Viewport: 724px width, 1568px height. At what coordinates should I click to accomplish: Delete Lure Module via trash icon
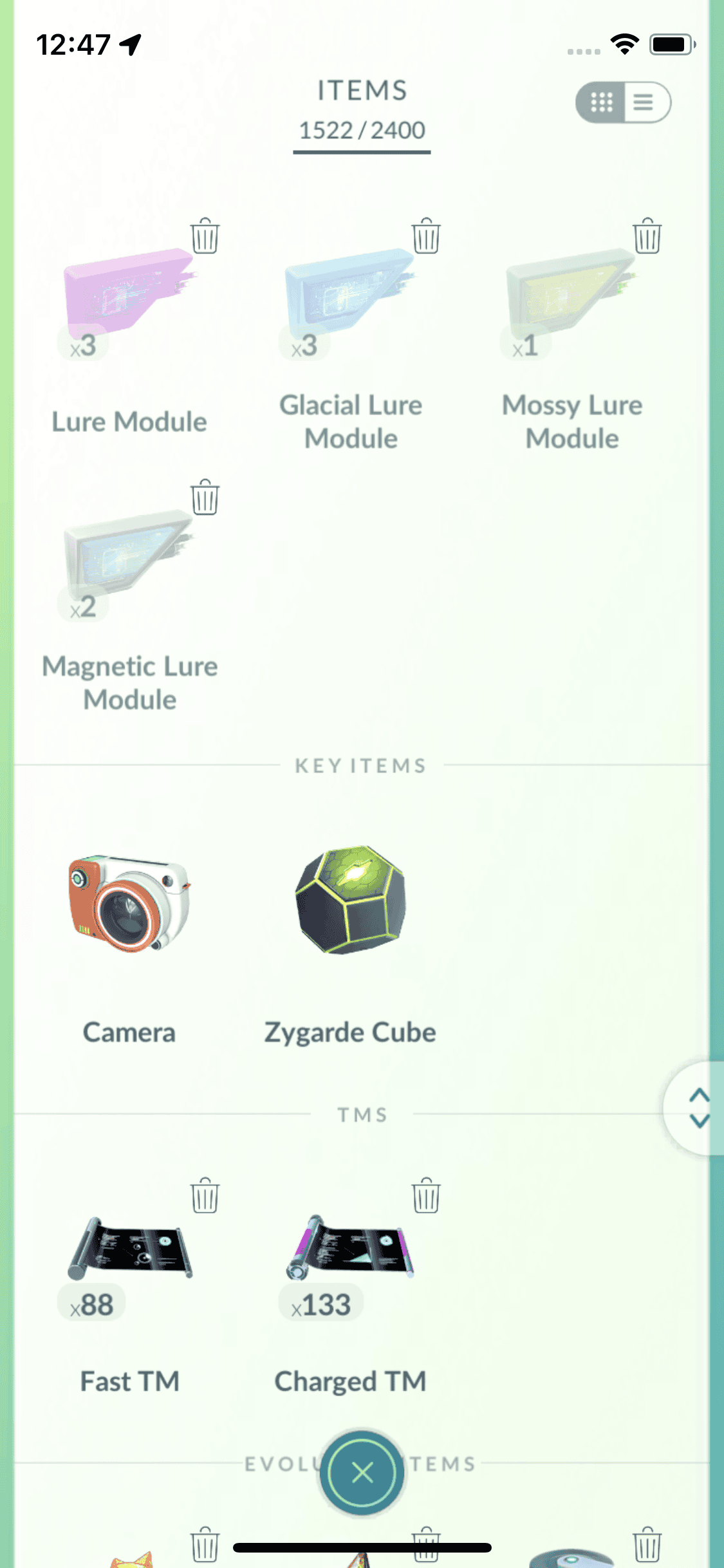205,236
